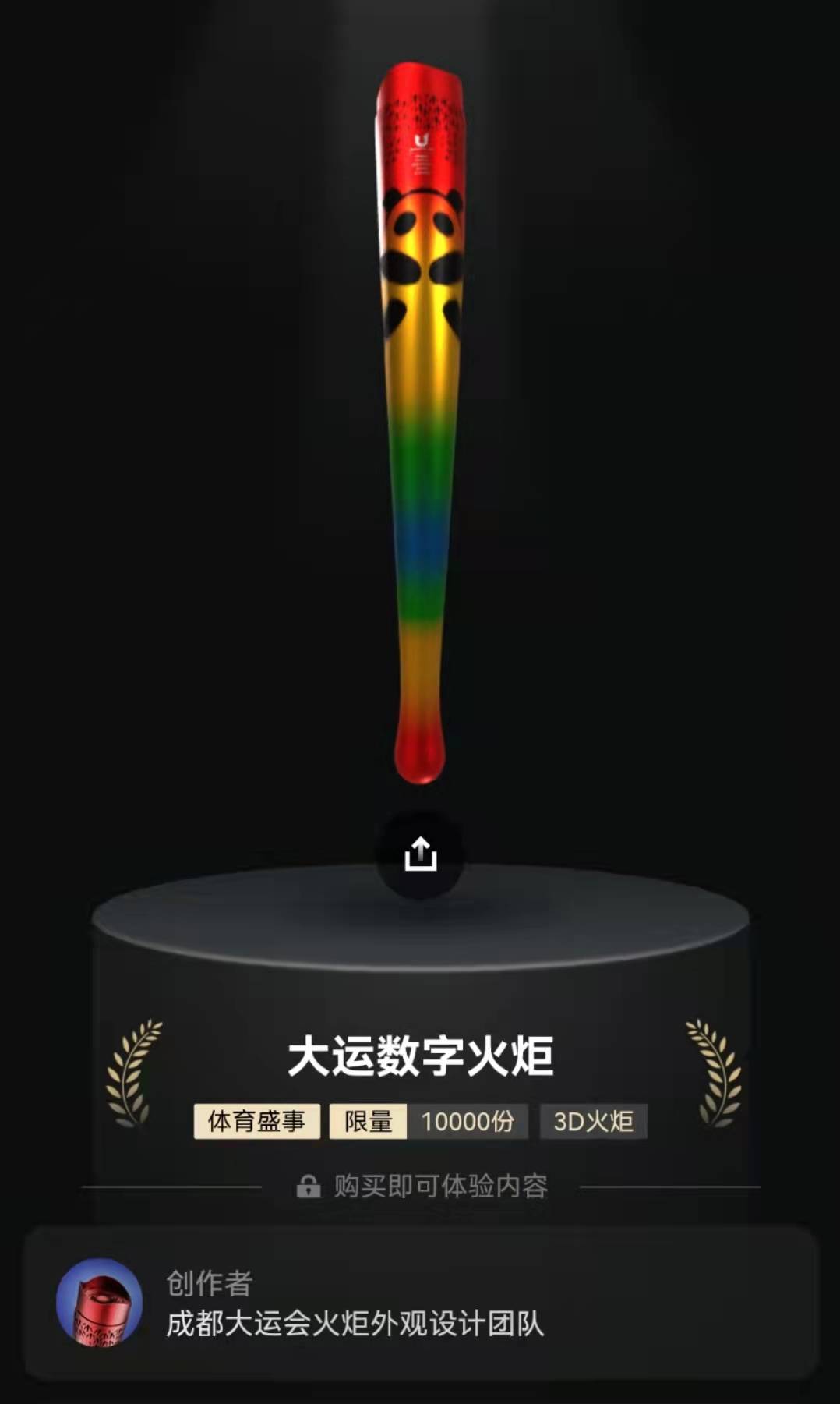Image resolution: width=840 pixels, height=1404 pixels.
Task: Open the creator 成都大运会火炬外观设计团队 card
Action: (421, 1303)
